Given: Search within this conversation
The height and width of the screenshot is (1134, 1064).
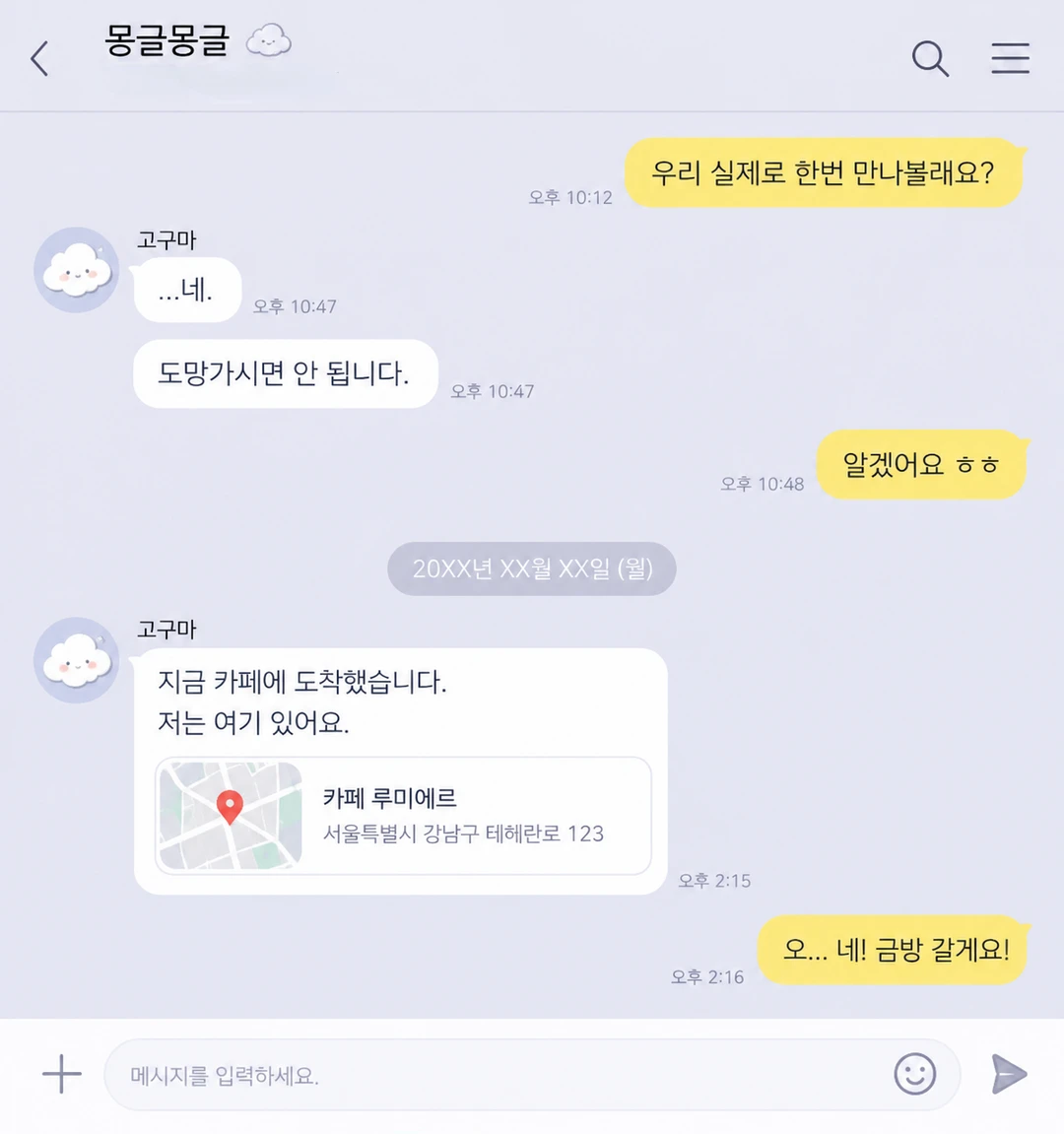Looking at the screenshot, I should (x=930, y=58).
